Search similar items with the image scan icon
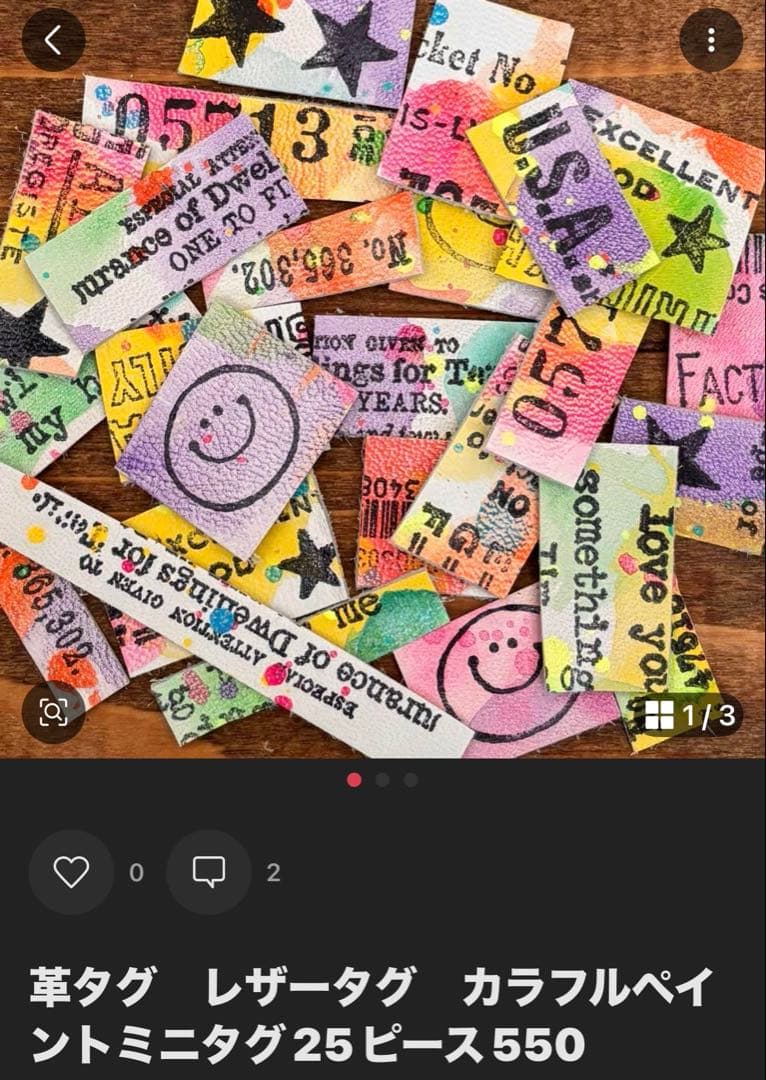Screen dimensions: 766x1080 pyautogui.click(x=53, y=712)
